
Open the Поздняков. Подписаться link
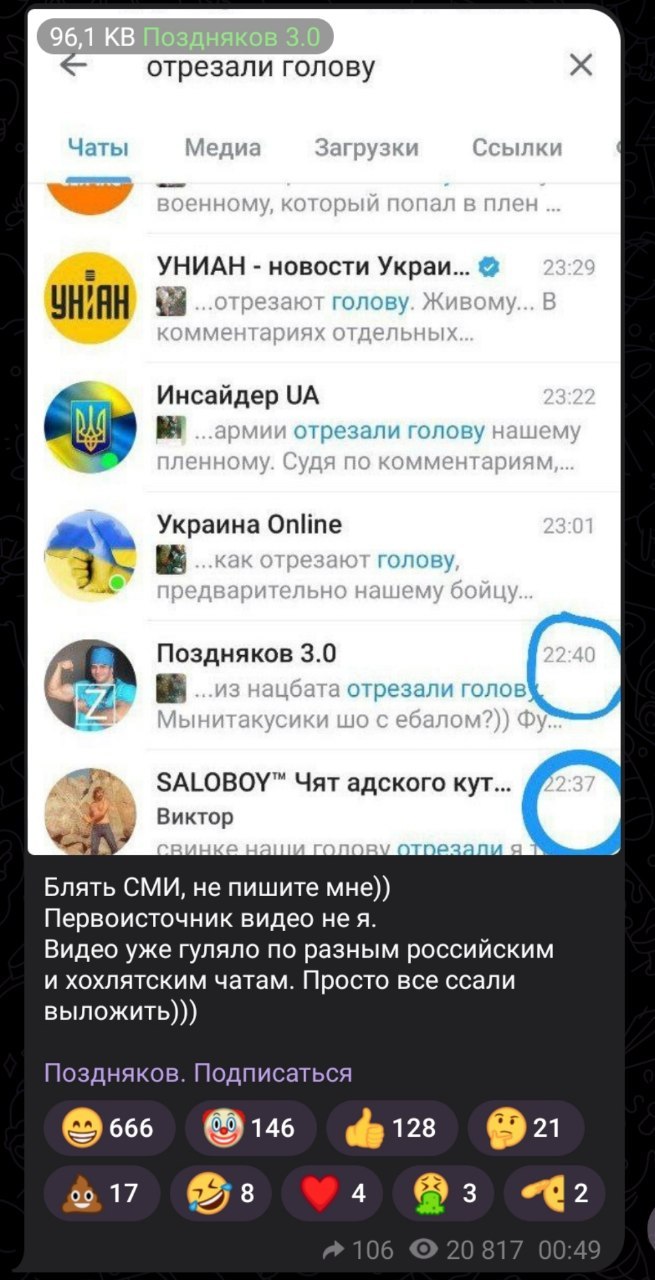(198, 1073)
